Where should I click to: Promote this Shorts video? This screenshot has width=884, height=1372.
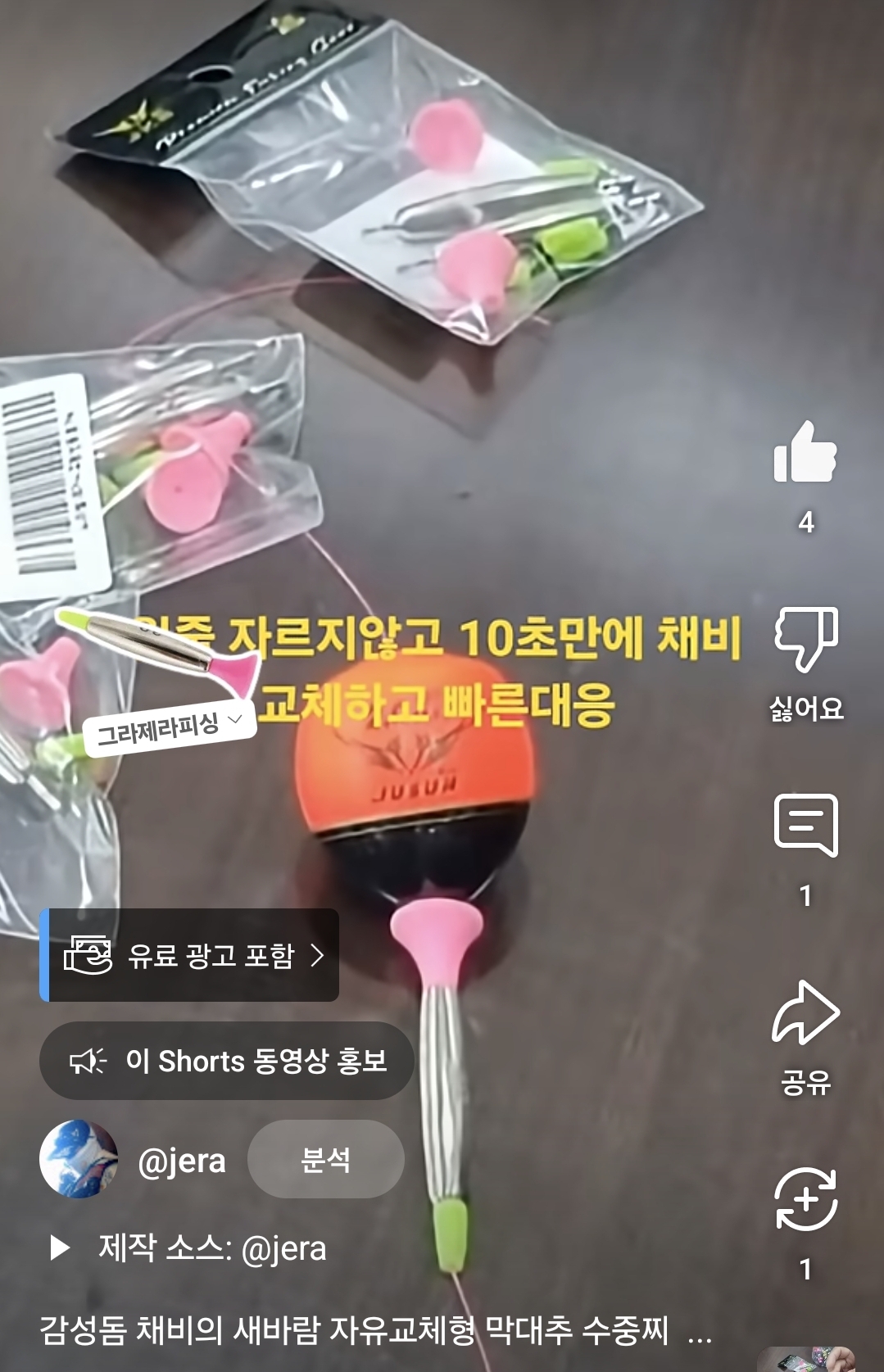pyautogui.click(x=227, y=1061)
